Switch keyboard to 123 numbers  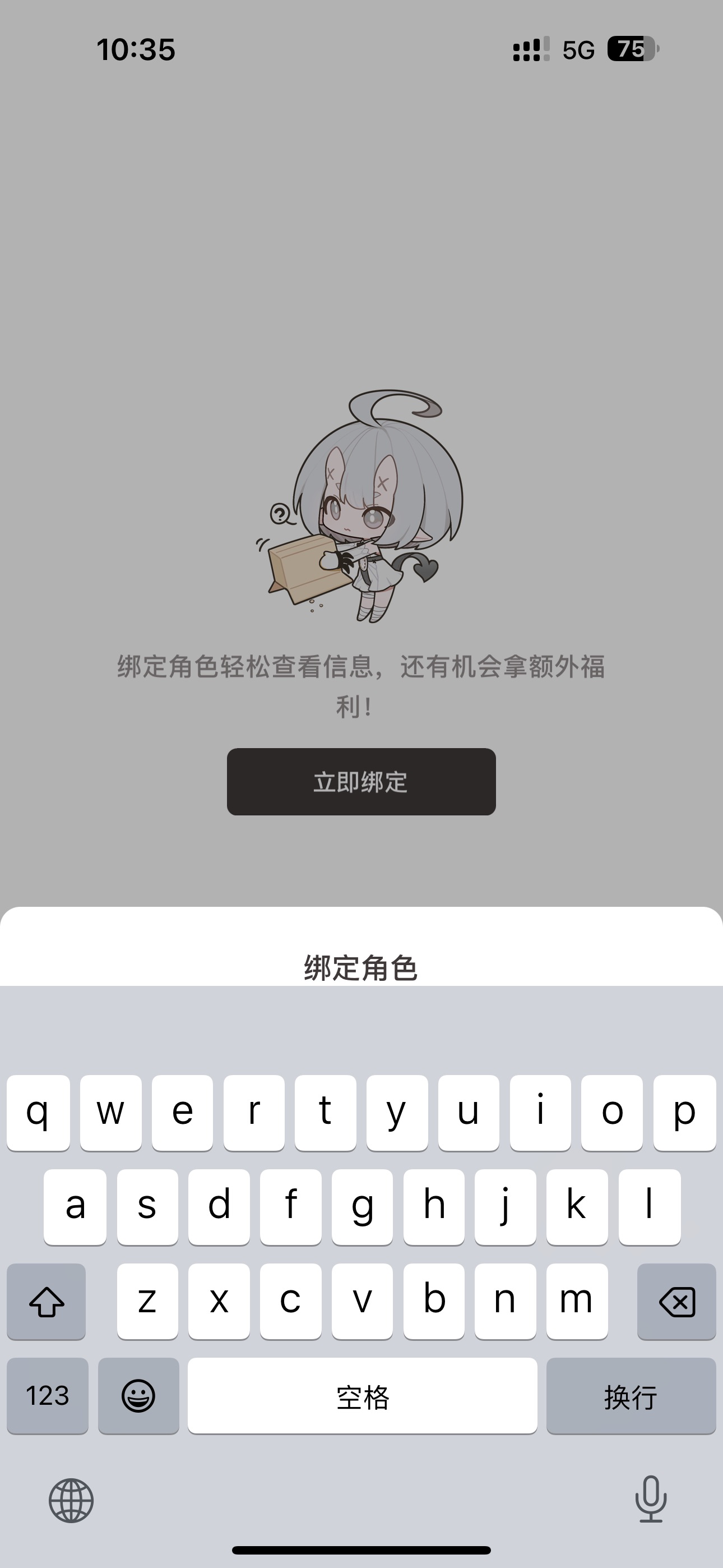48,1395
